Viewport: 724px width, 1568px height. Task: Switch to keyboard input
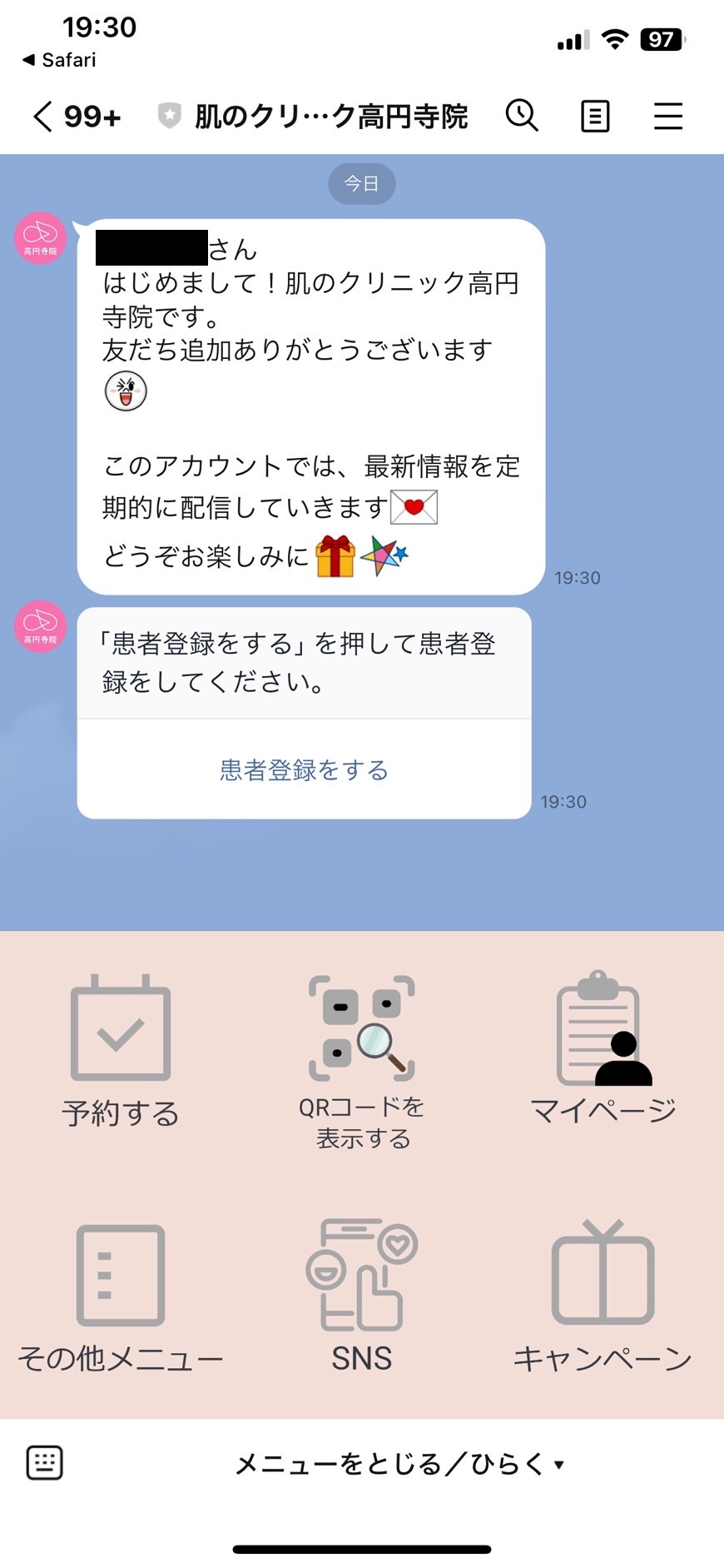click(45, 1462)
